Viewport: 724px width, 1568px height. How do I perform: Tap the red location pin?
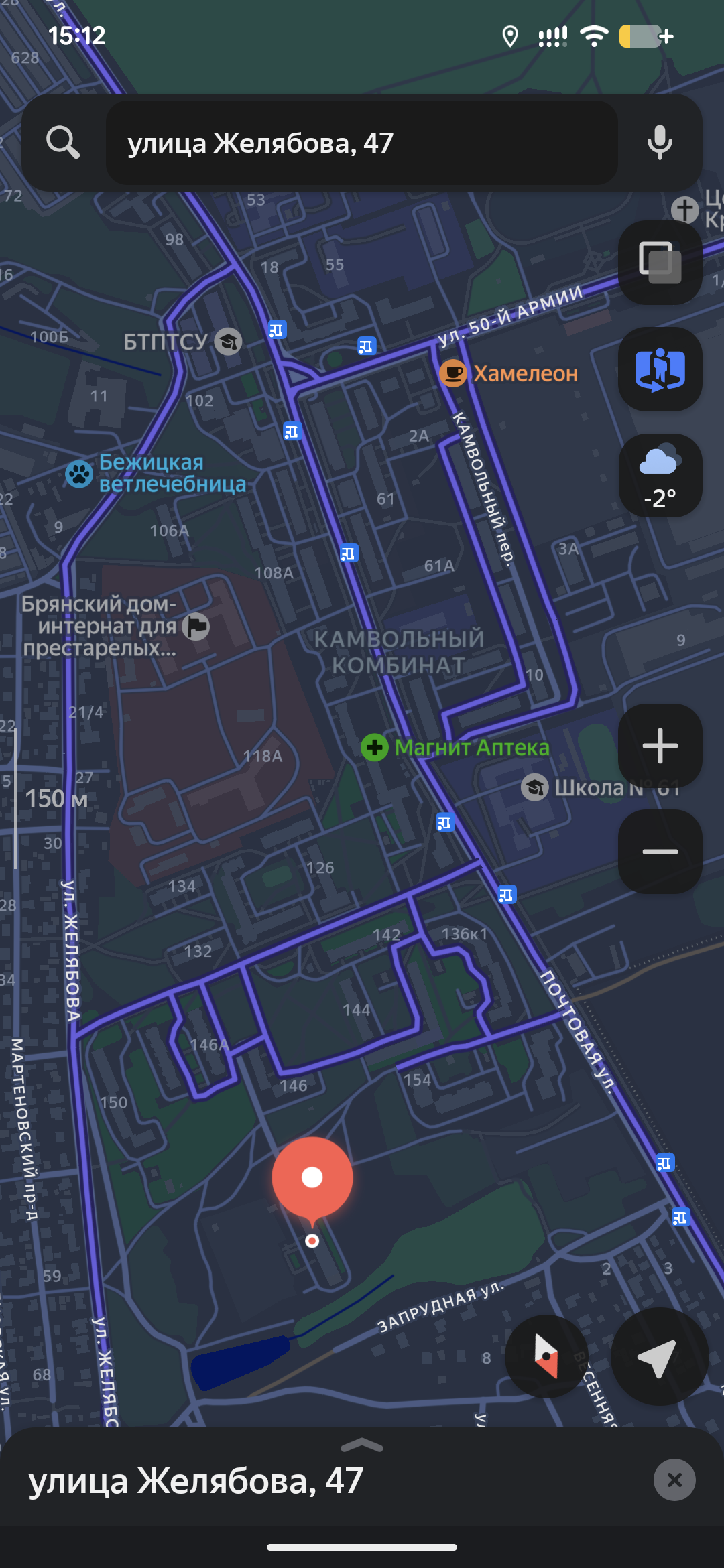312,1177
